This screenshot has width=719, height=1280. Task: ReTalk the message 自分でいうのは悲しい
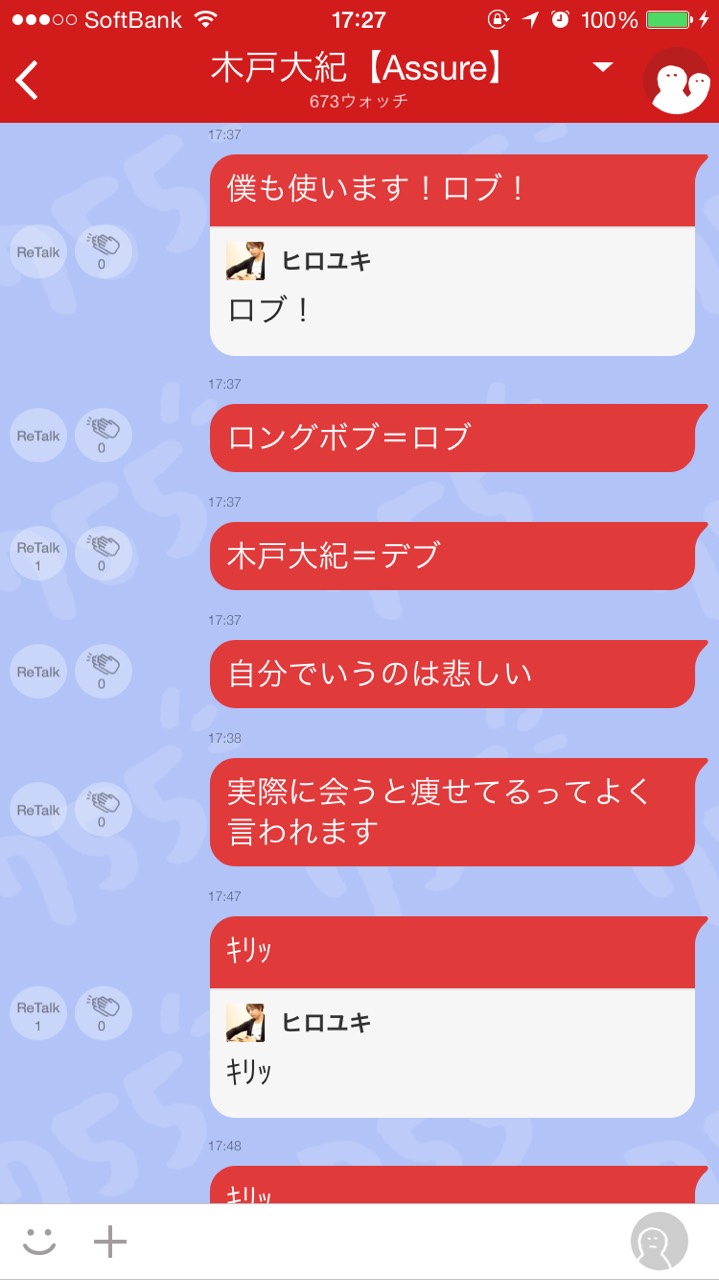38,672
